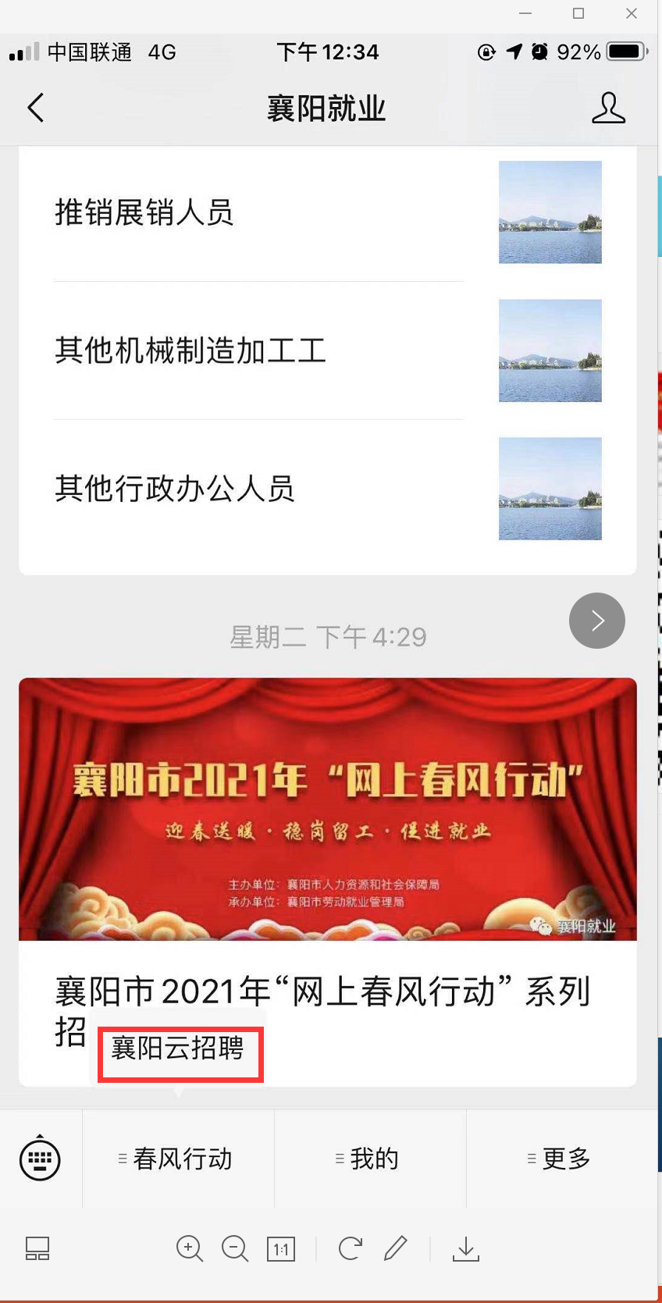Screen dimensions: 662x1303
Task: Go to the next image
Action: tap(597, 621)
